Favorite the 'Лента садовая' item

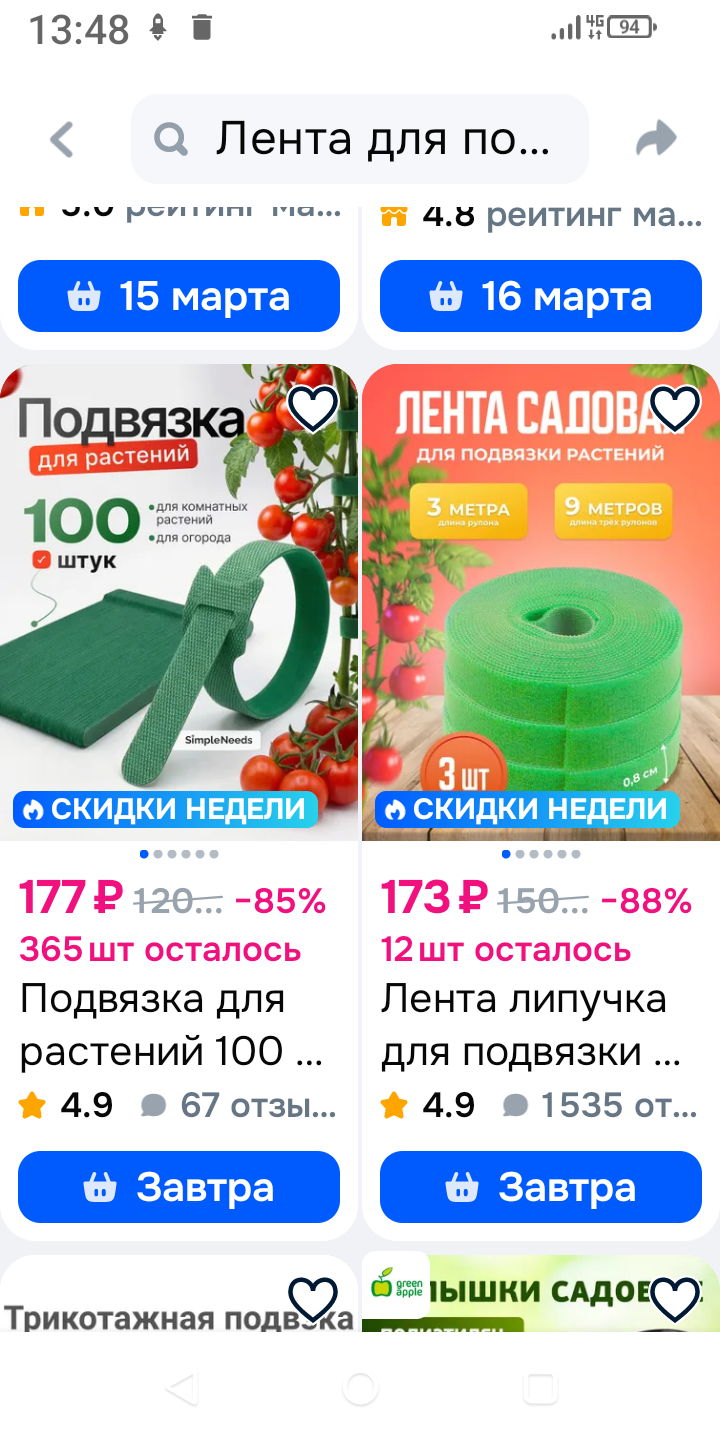(x=675, y=408)
